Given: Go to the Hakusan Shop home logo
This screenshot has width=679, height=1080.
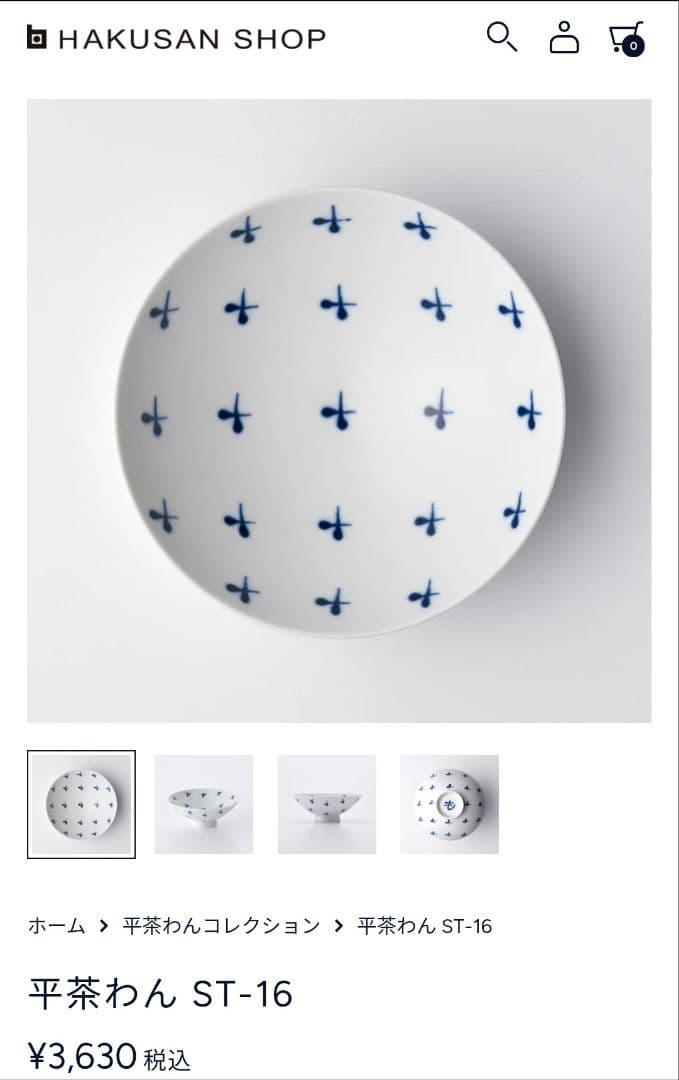Looking at the screenshot, I should [x=176, y=39].
